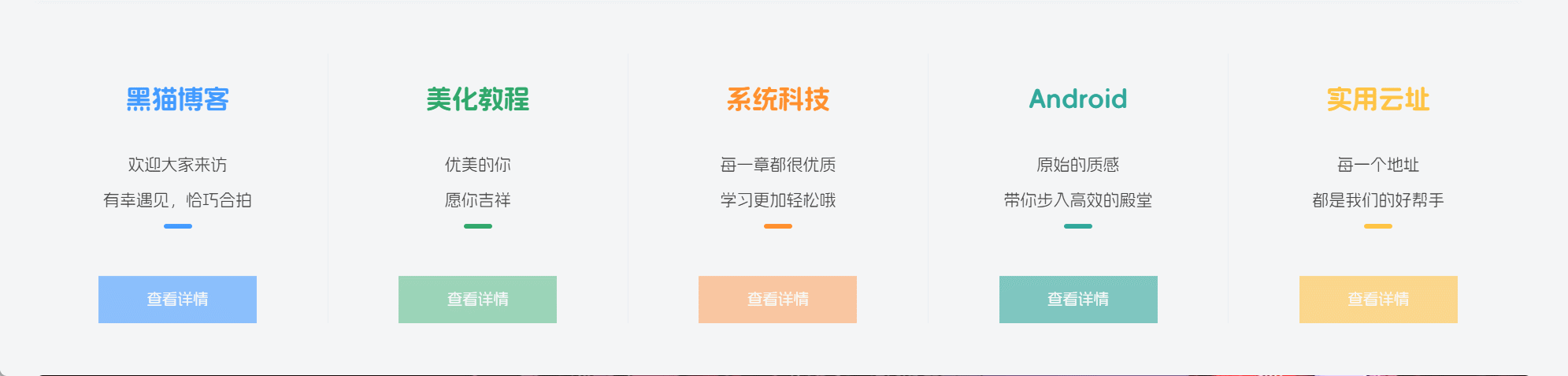
Task: View details for the Android section
Action: (x=1078, y=300)
